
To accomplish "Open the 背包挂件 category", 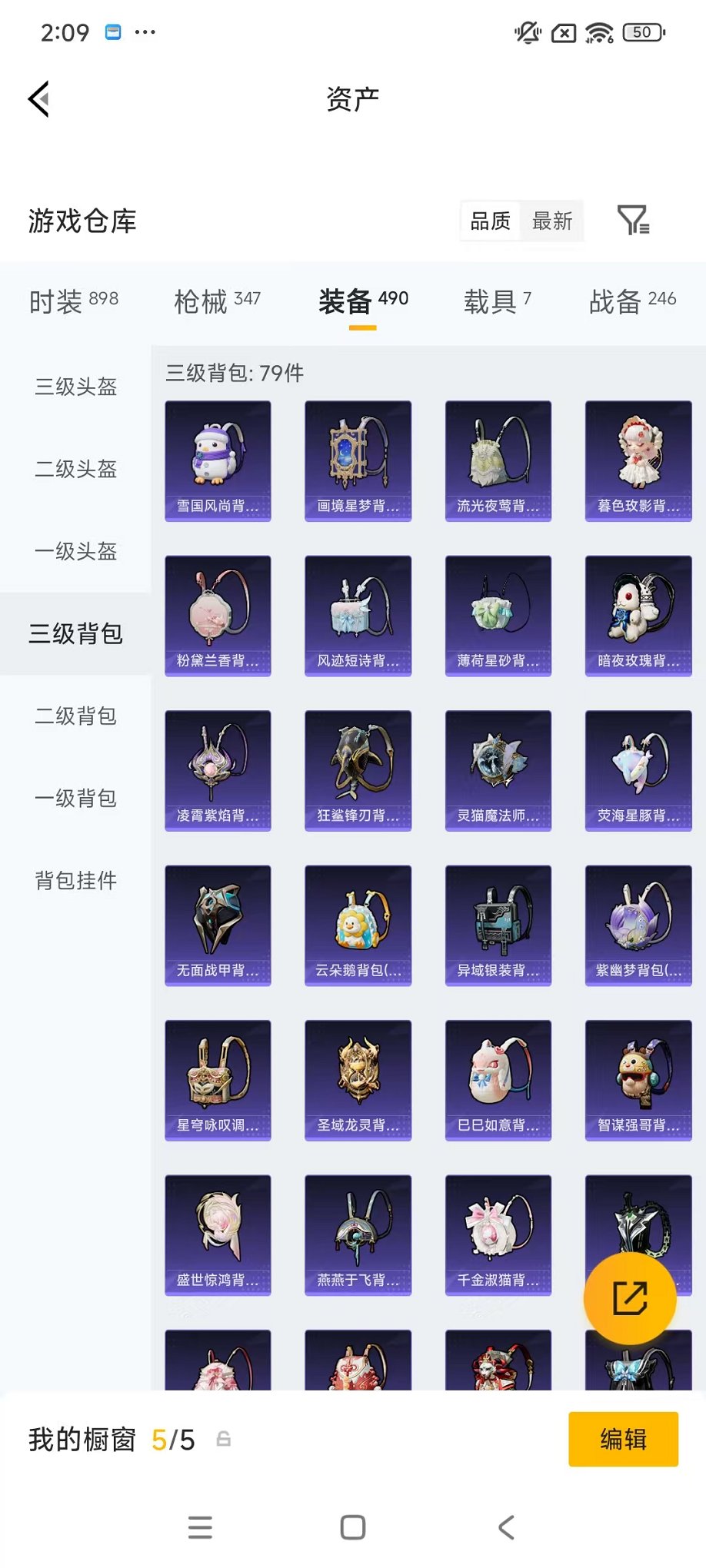I will 75,880.
